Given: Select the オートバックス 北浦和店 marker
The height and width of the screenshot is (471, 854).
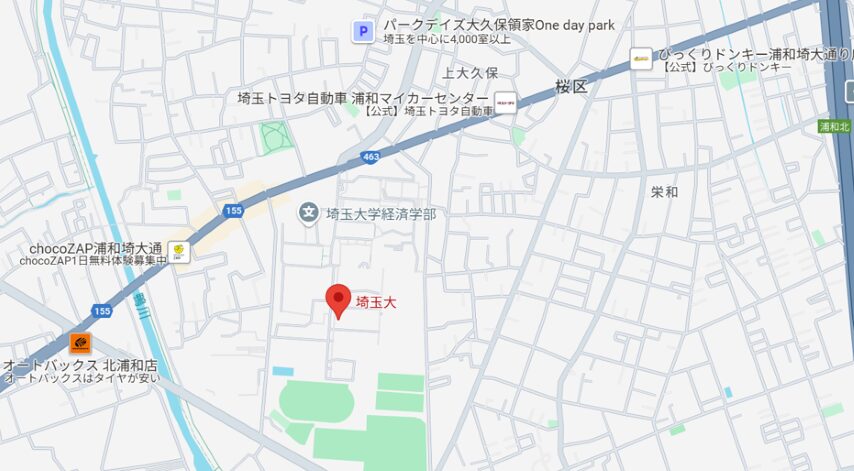Looking at the screenshot, I should [x=80, y=344].
